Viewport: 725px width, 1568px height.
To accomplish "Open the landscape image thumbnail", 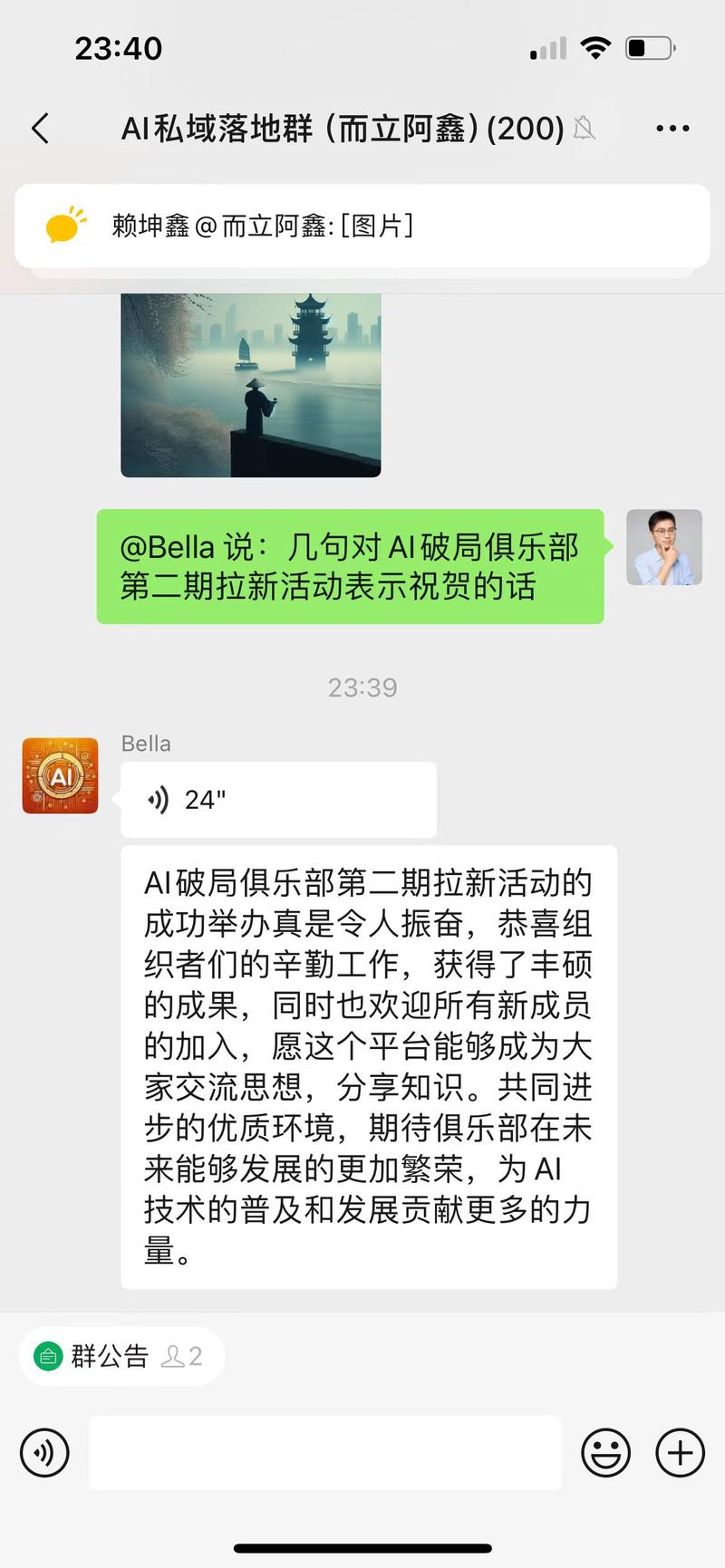I will pos(250,385).
